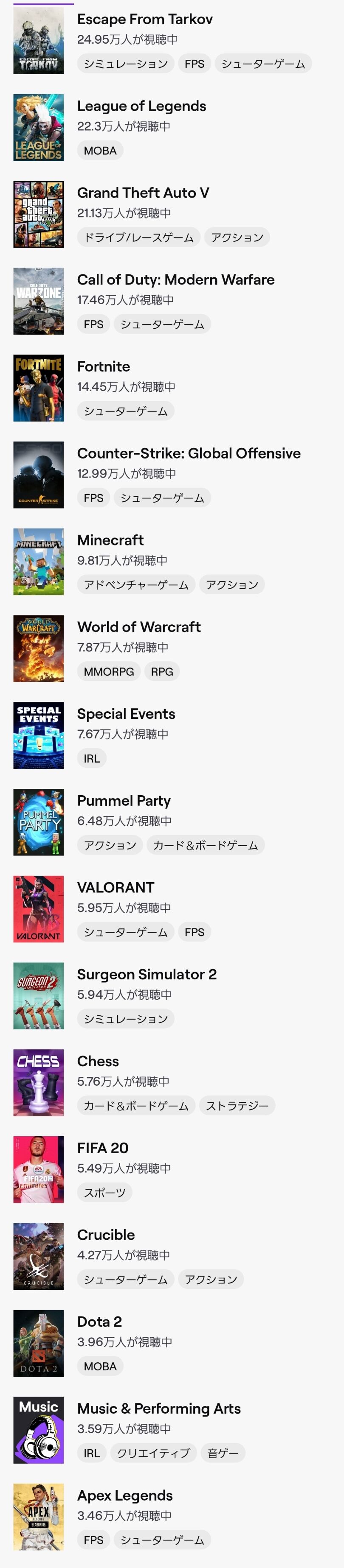The width and height of the screenshot is (344, 1568).
Task: Tap the MOBA tag under Dota 2
Action: [x=100, y=1366]
